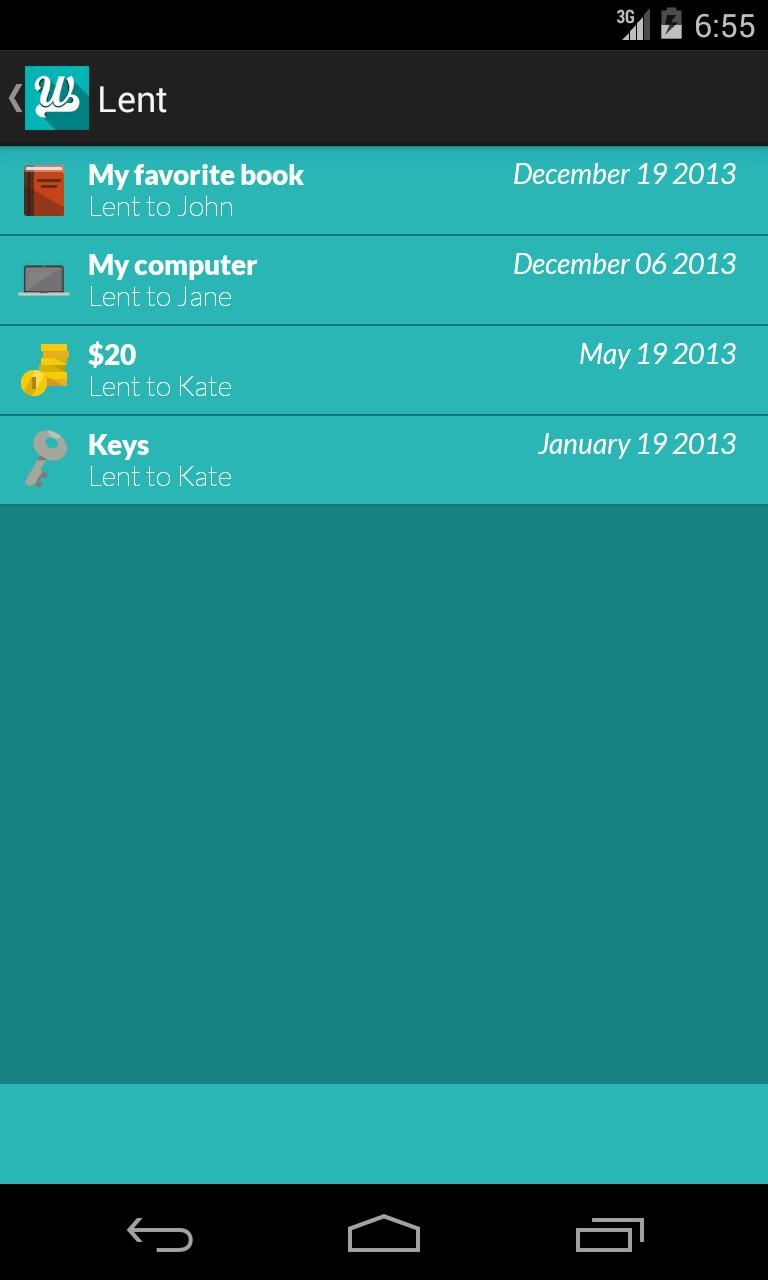Click the date May 19 2013
The width and height of the screenshot is (768, 1280).
pos(657,354)
